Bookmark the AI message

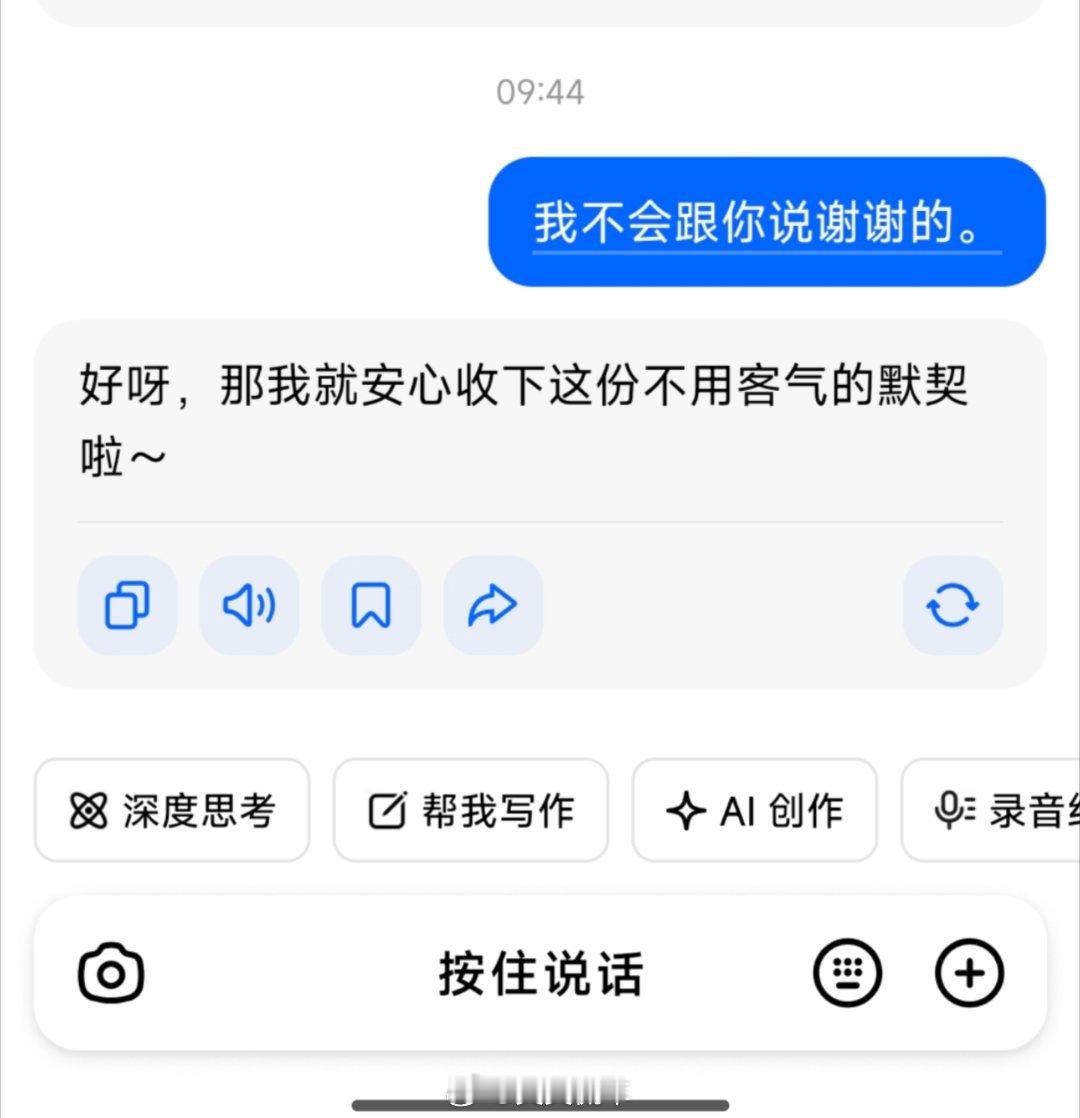(x=371, y=605)
